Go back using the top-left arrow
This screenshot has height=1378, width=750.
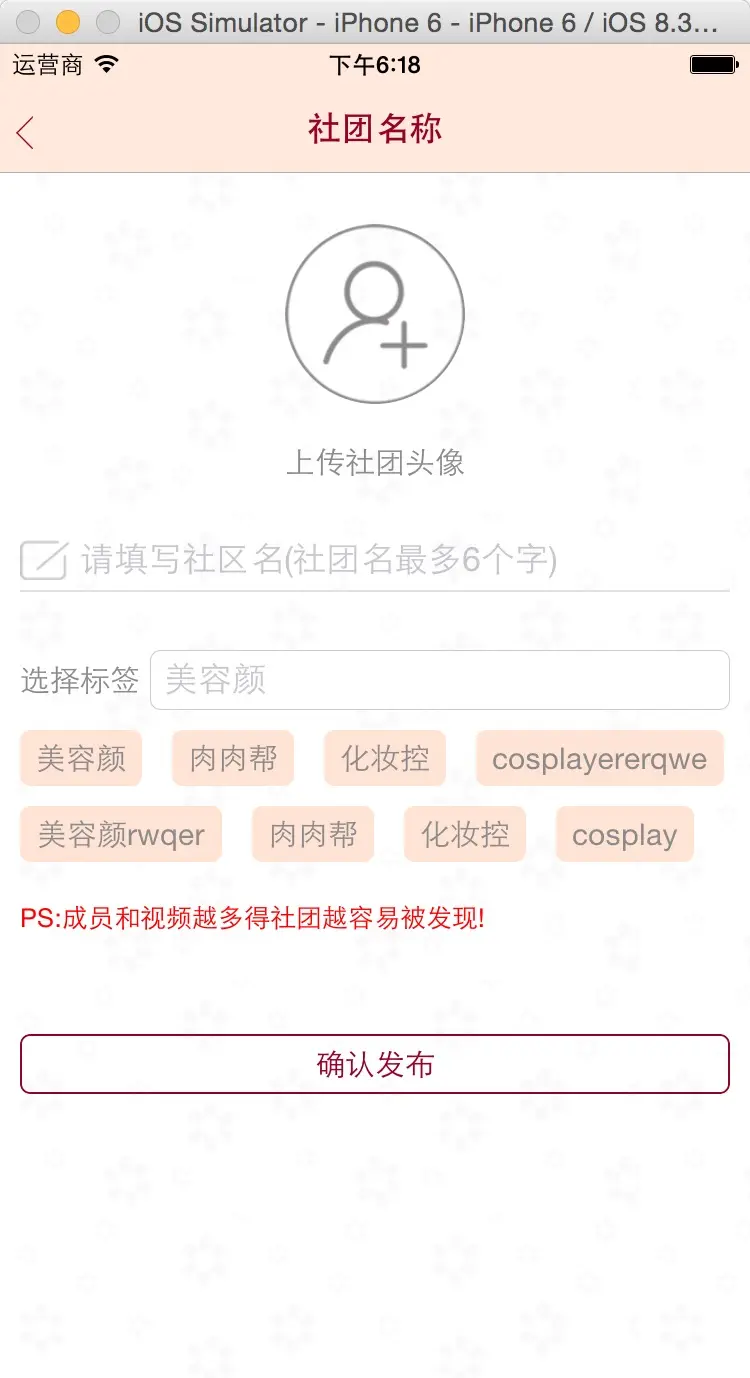[x=26, y=132]
